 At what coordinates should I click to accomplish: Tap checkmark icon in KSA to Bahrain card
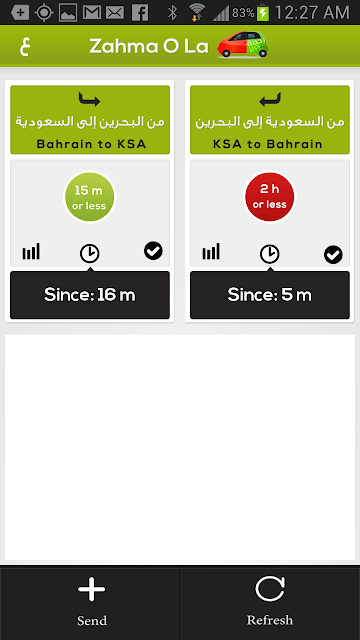coord(333,255)
